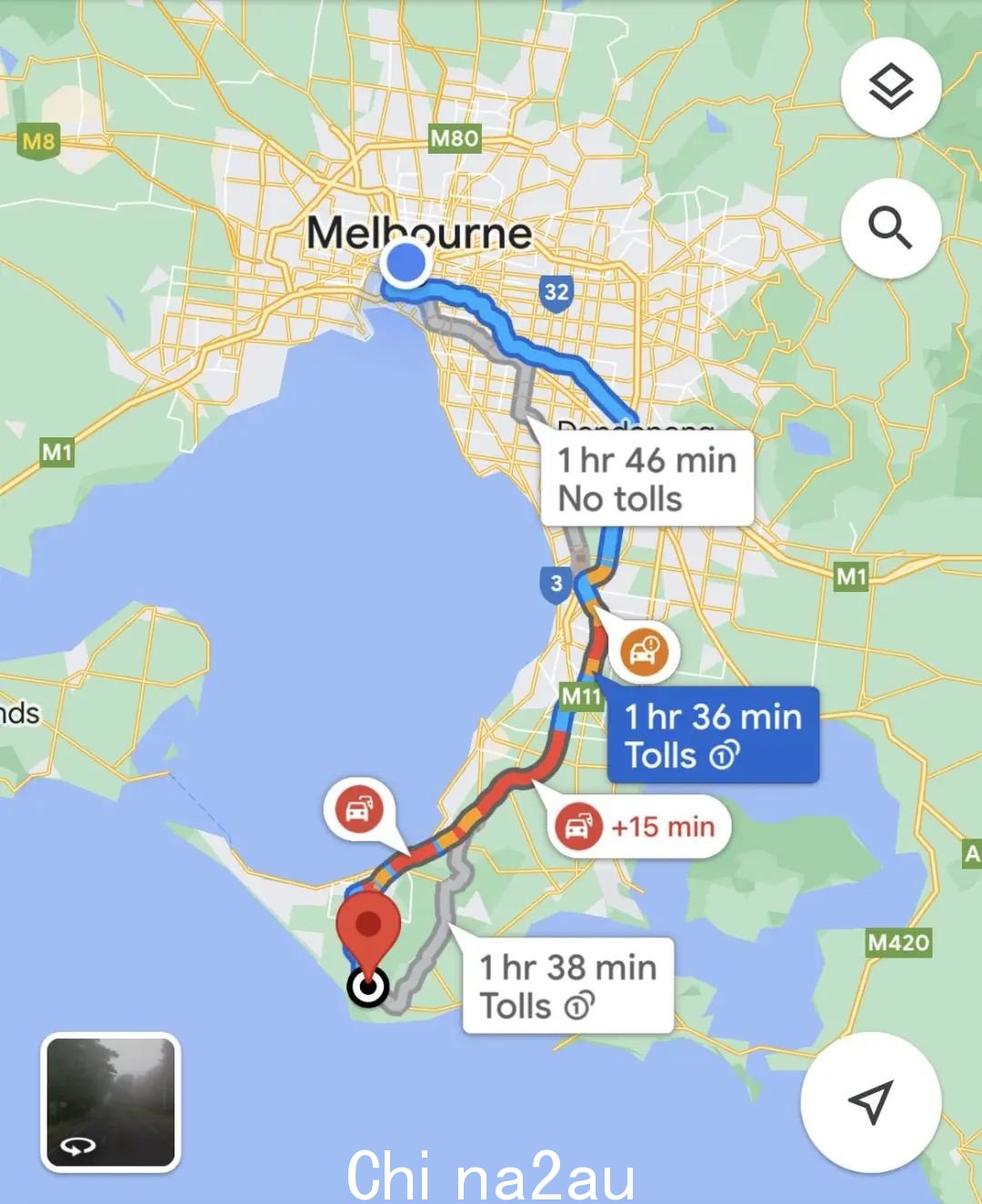Screen dimensions: 982x1204
Task: View the +15 min traffic delay info
Action: pos(643,827)
